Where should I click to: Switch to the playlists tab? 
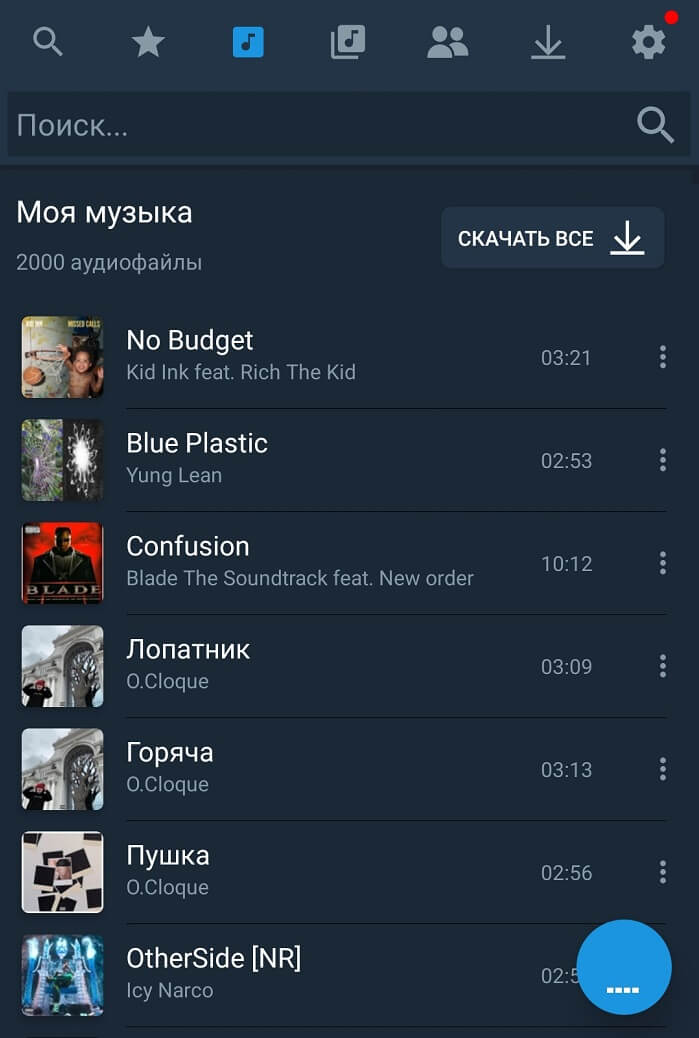[x=347, y=42]
